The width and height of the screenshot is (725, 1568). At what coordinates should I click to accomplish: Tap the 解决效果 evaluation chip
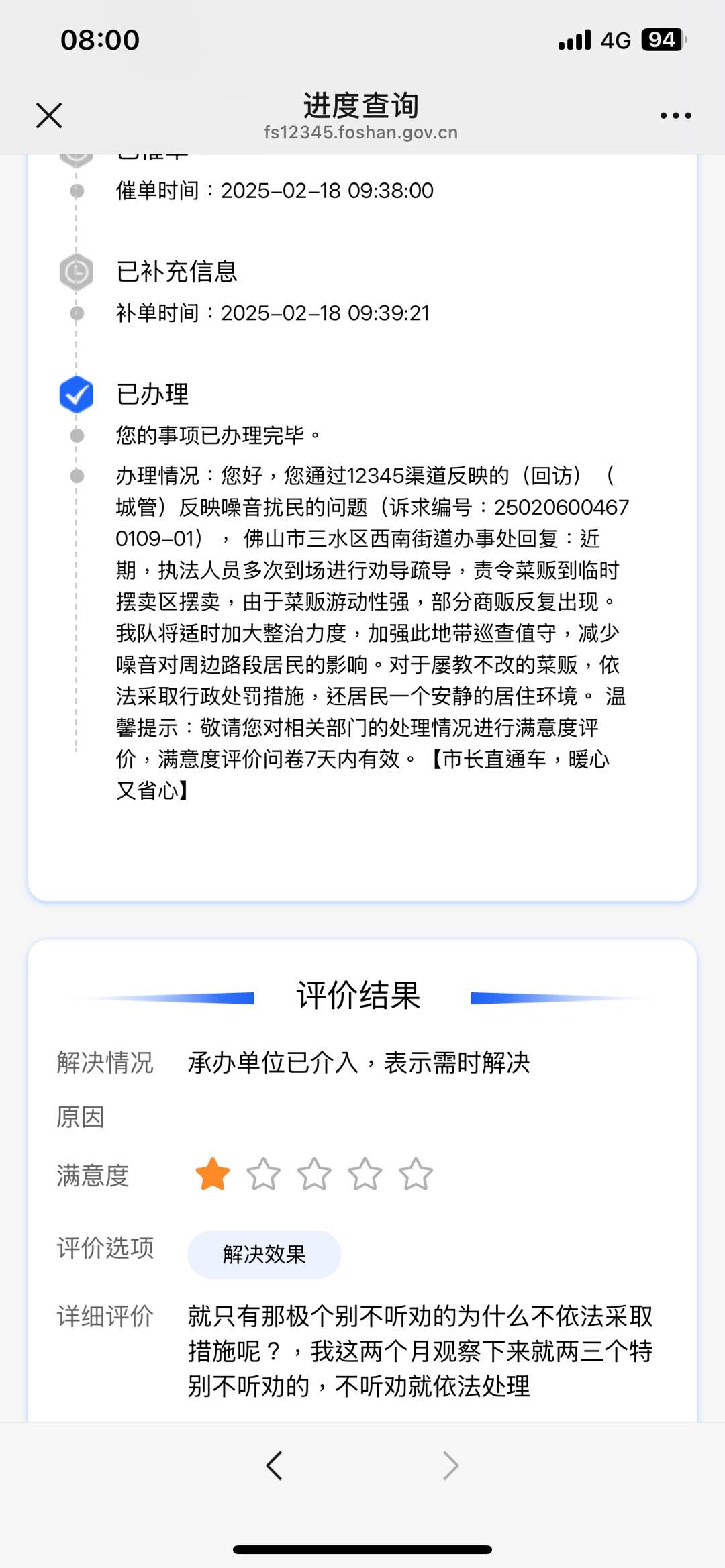[264, 1254]
